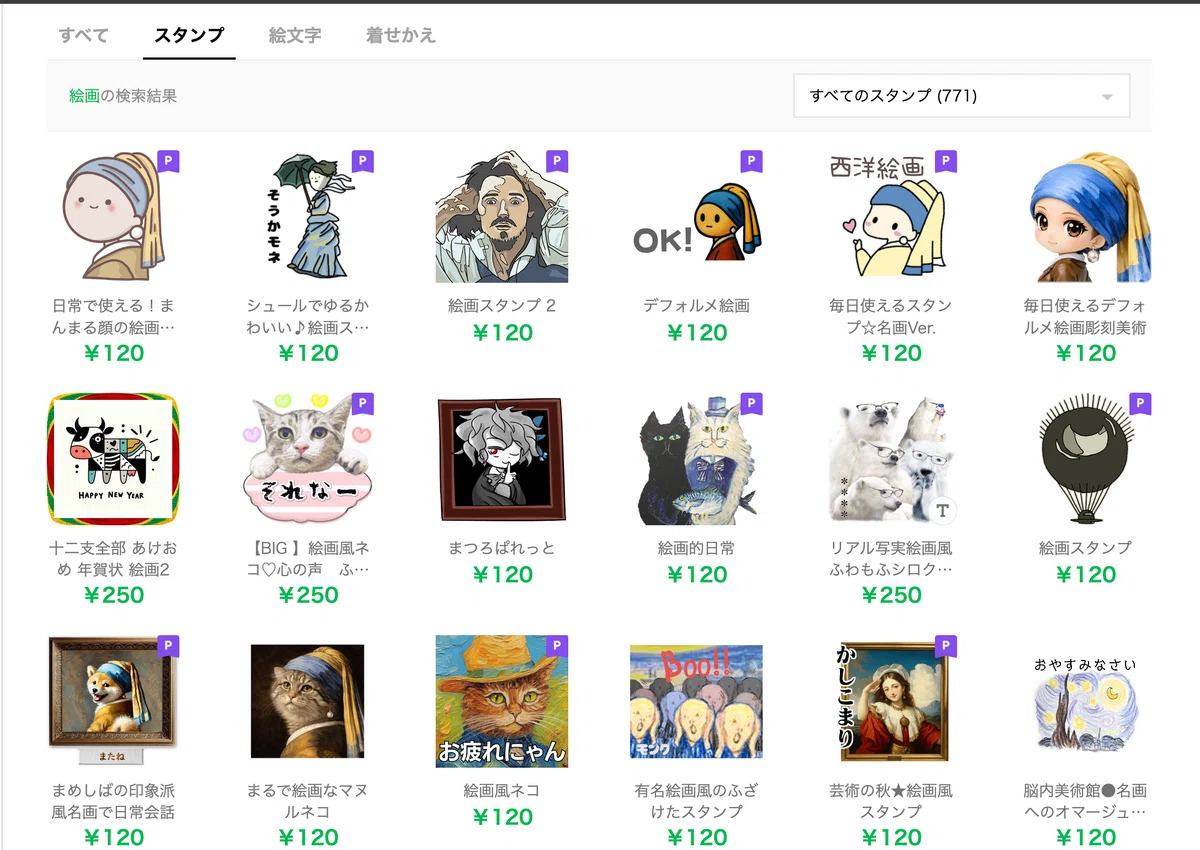Switch to the すべて tab
The image size is (1200, 850).
[x=84, y=35]
